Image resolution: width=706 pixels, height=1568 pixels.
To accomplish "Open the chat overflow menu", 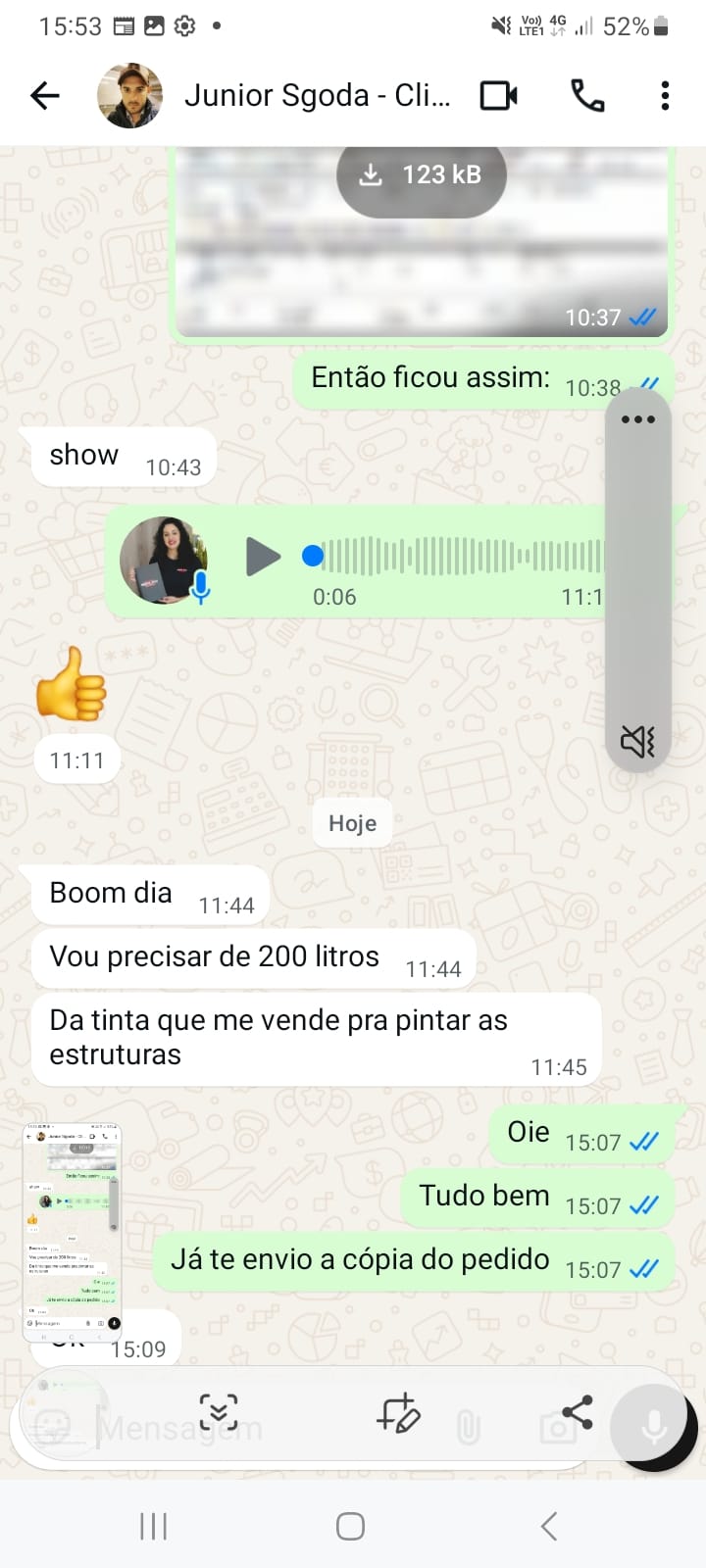I will 665,95.
